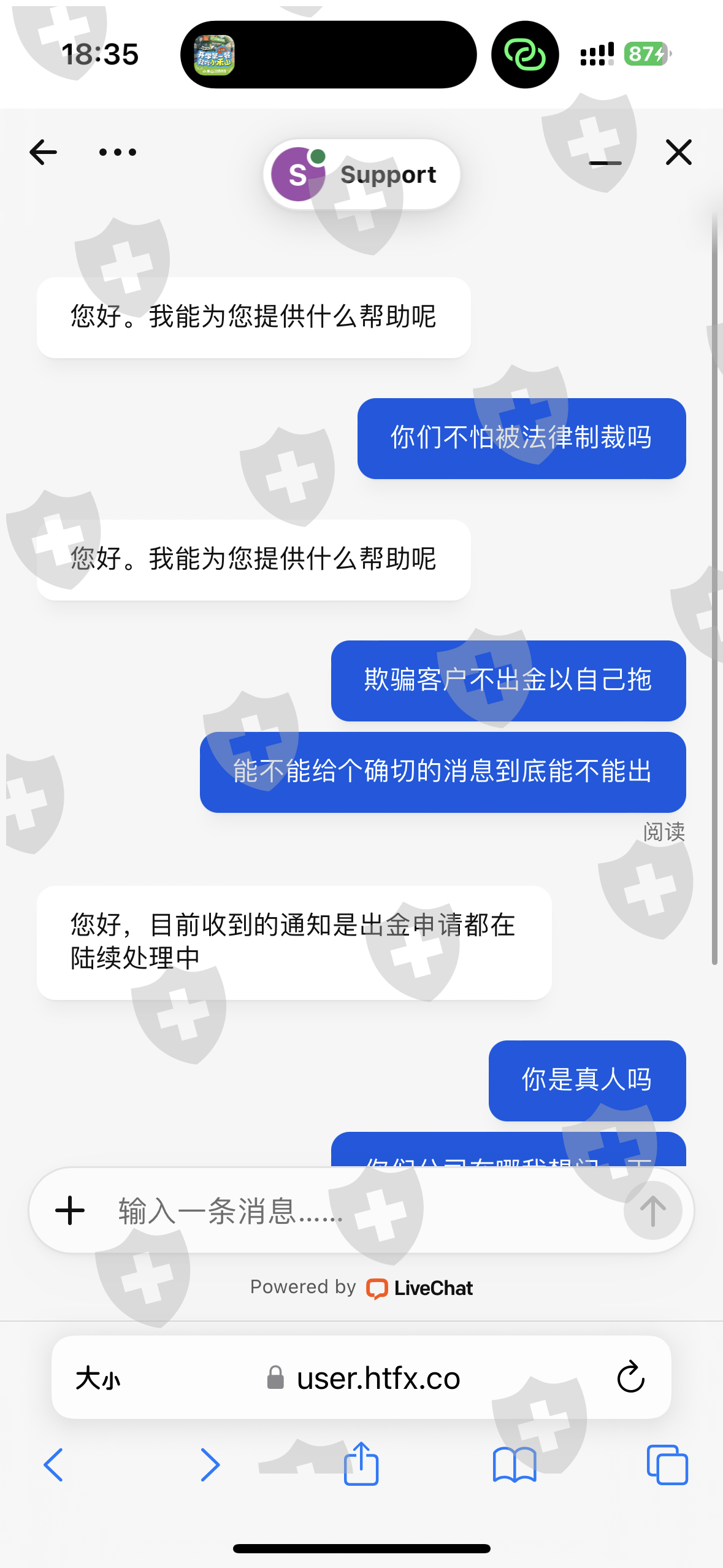Show all open Safari tabs

click(667, 1465)
